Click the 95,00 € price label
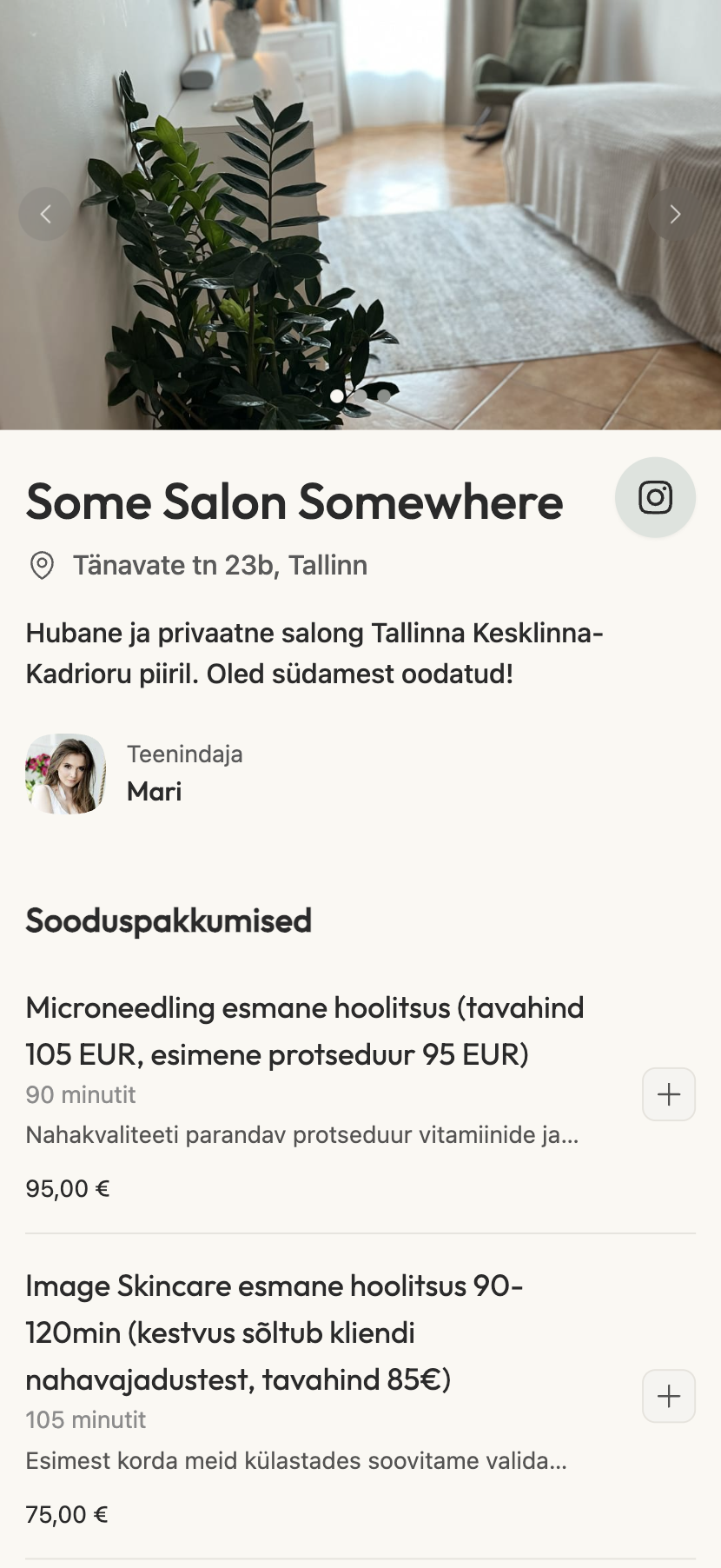The width and height of the screenshot is (721, 1568). 67,1187
